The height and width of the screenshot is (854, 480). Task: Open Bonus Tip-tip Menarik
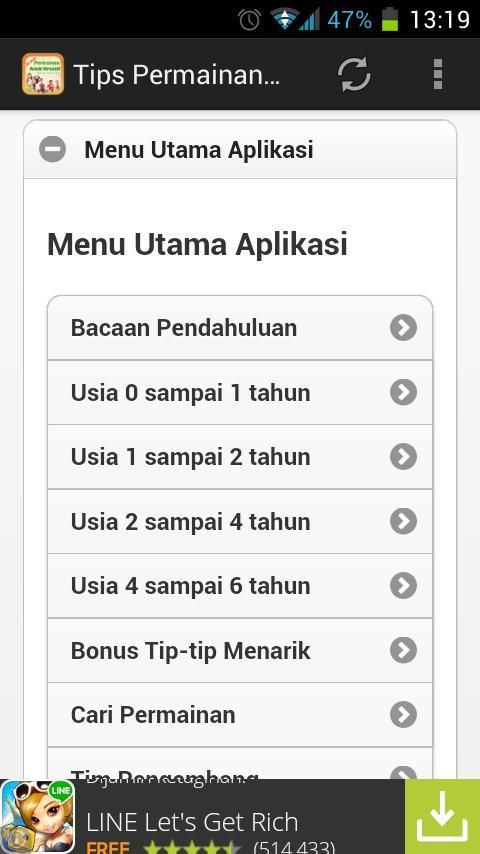(240, 650)
